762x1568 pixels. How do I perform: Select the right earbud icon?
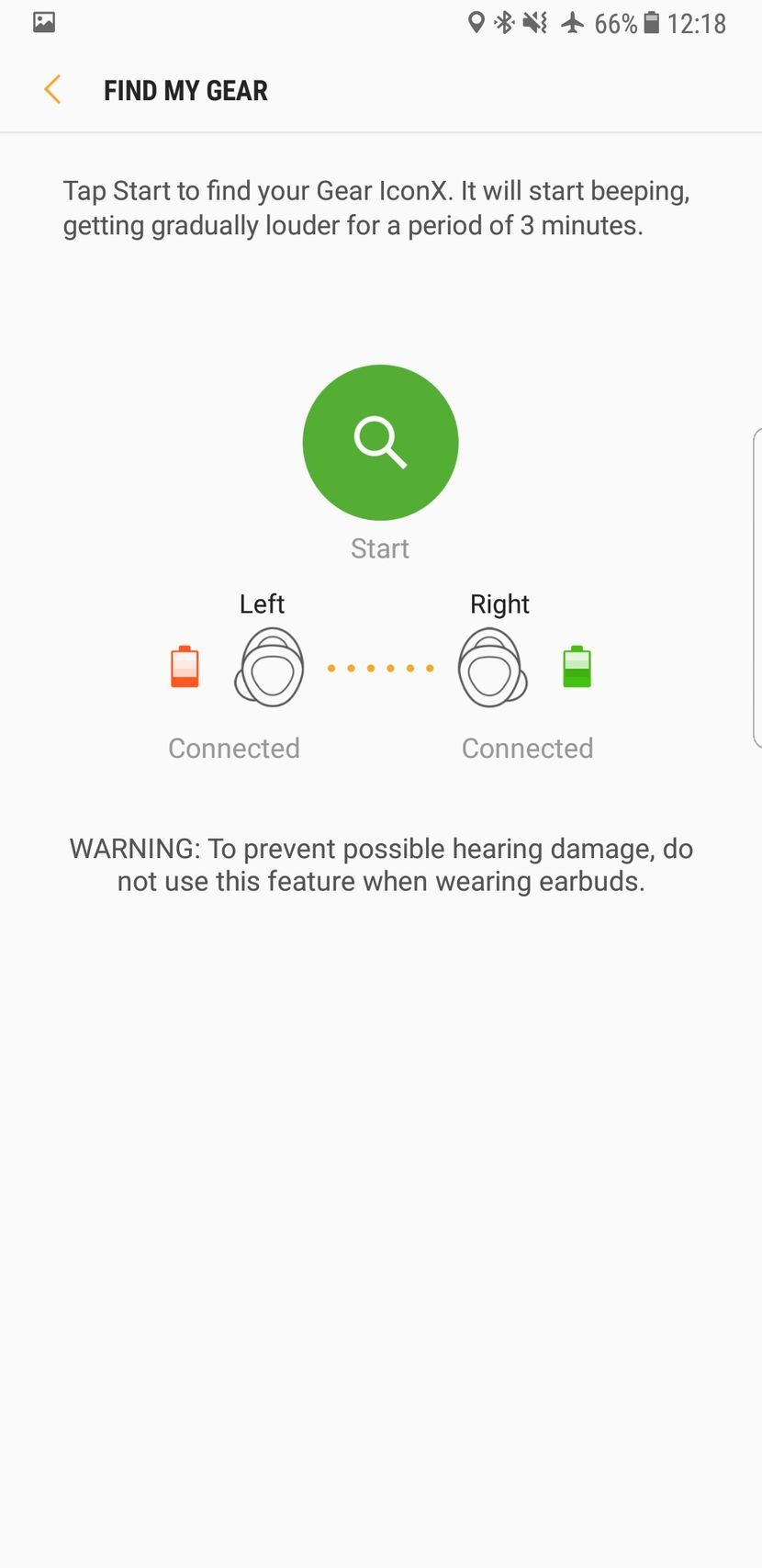493,667
